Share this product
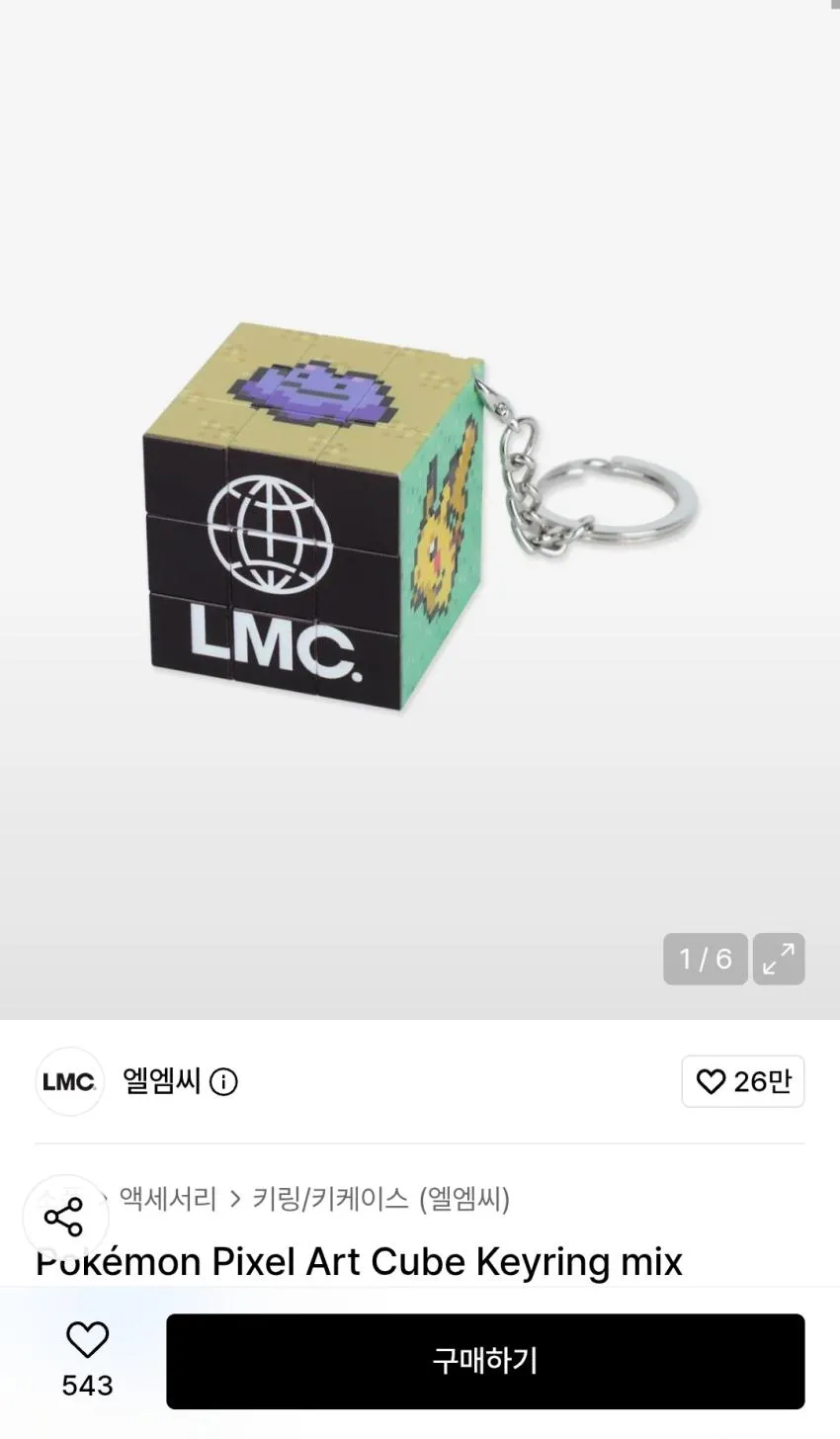 click(64, 1218)
